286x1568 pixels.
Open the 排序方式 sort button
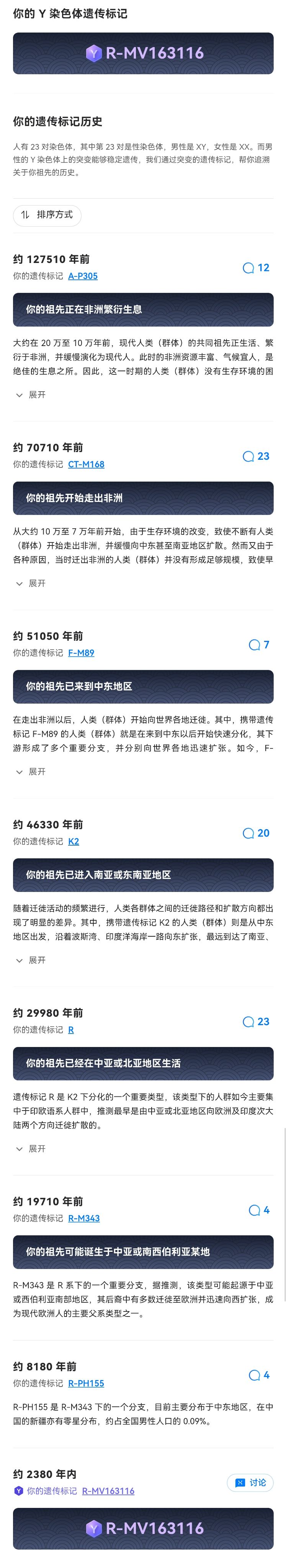pyautogui.click(x=47, y=215)
